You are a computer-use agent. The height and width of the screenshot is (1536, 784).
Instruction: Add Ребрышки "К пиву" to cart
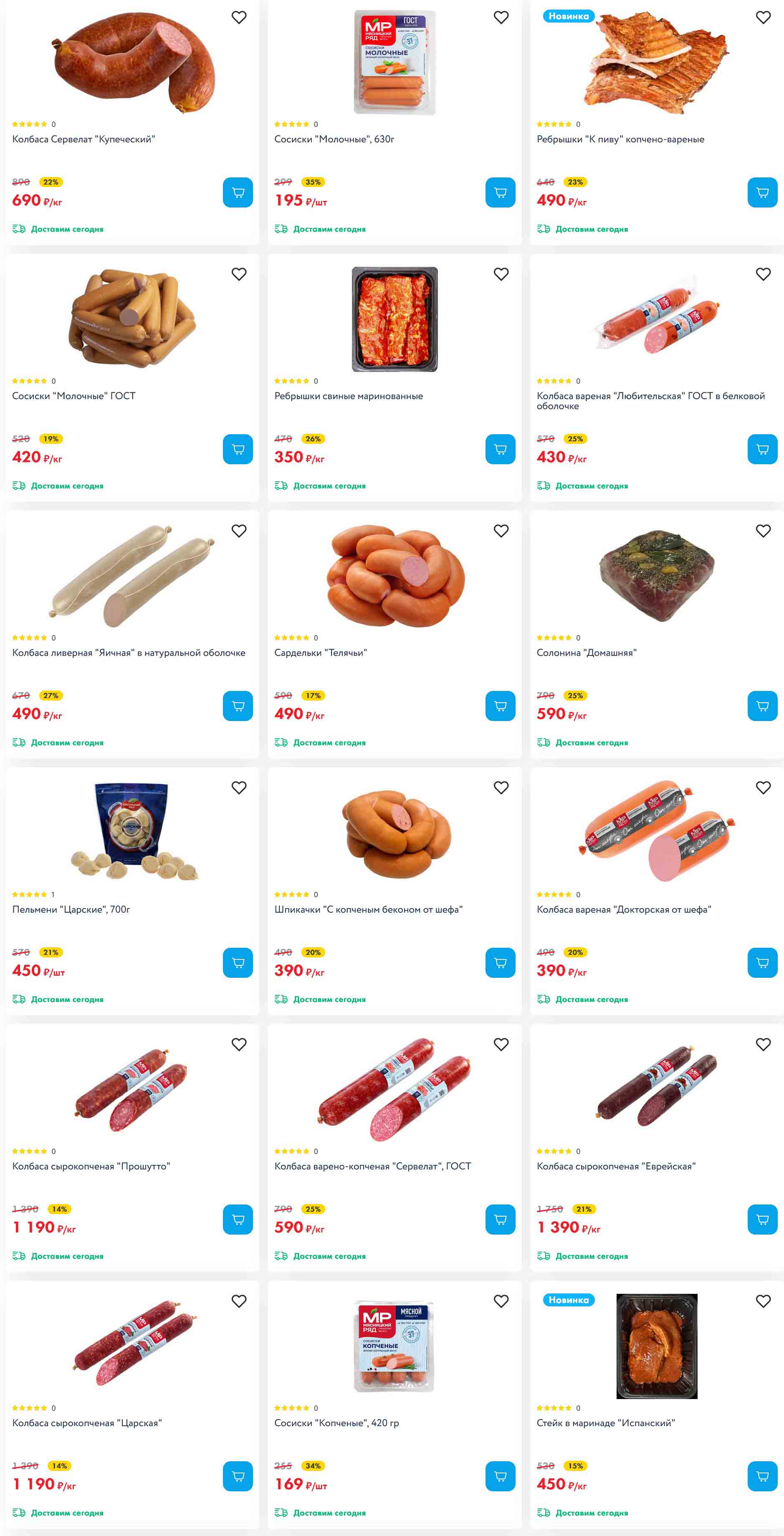point(762,192)
